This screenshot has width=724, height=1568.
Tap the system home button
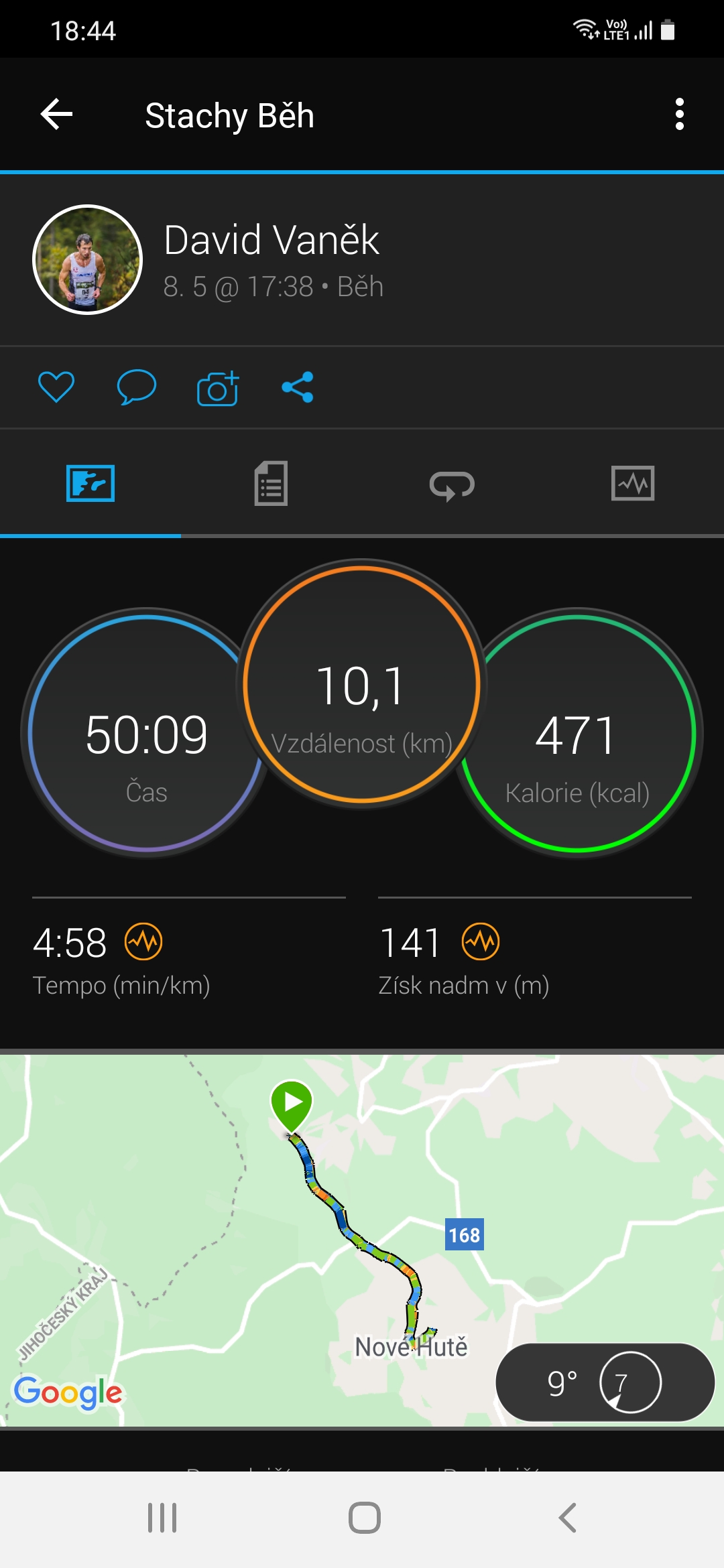click(x=365, y=1518)
